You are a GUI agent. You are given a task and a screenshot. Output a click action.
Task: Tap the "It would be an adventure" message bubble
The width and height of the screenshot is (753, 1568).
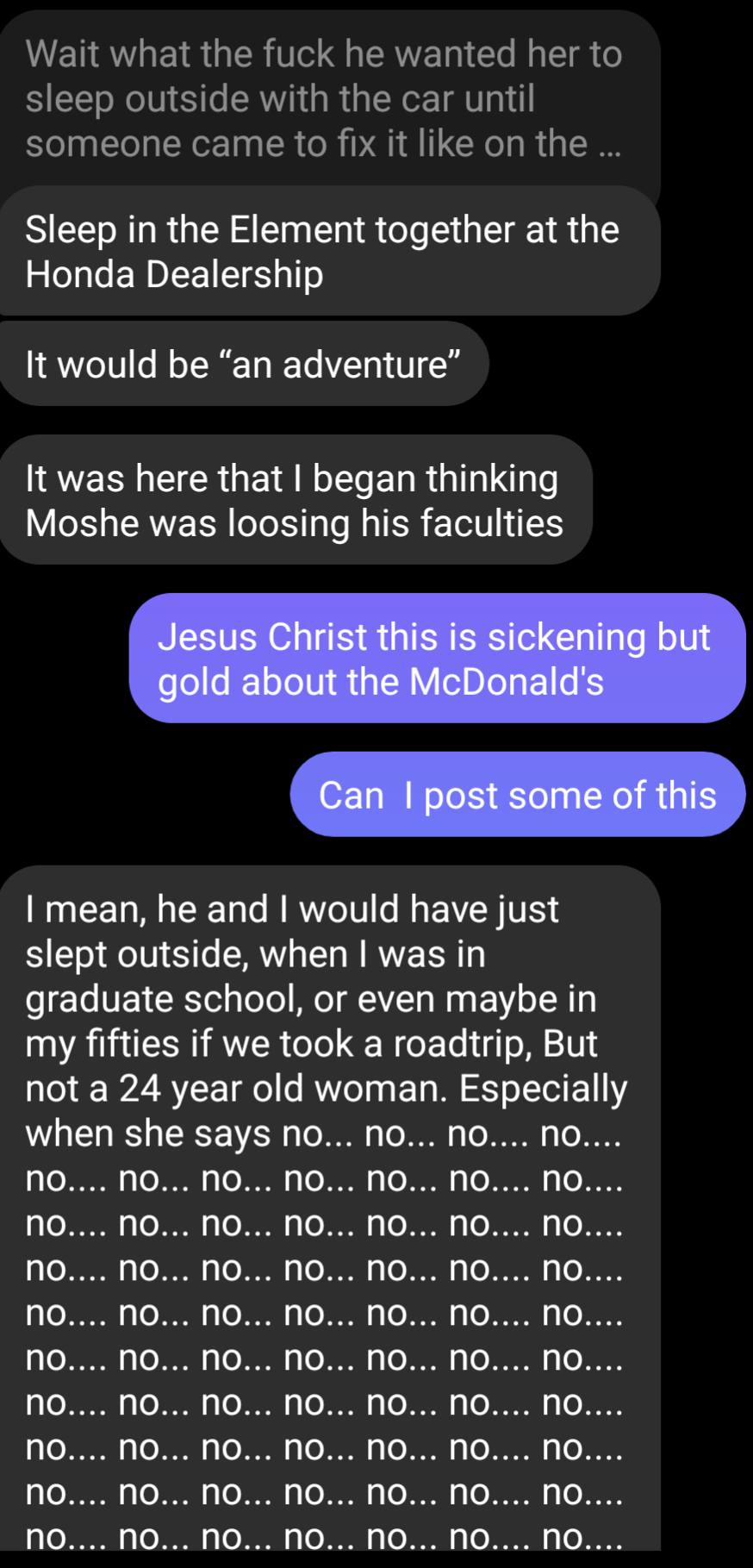point(242,364)
